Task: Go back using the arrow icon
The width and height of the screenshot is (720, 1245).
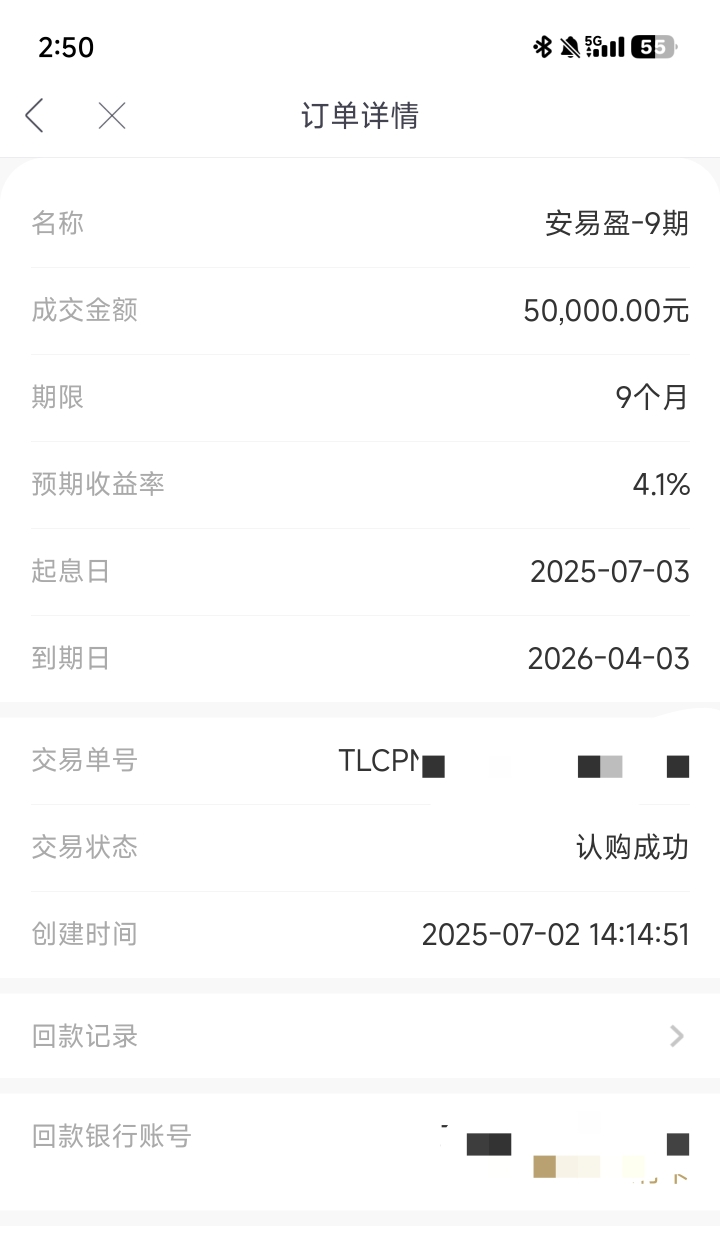Action: [x=35, y=116]
